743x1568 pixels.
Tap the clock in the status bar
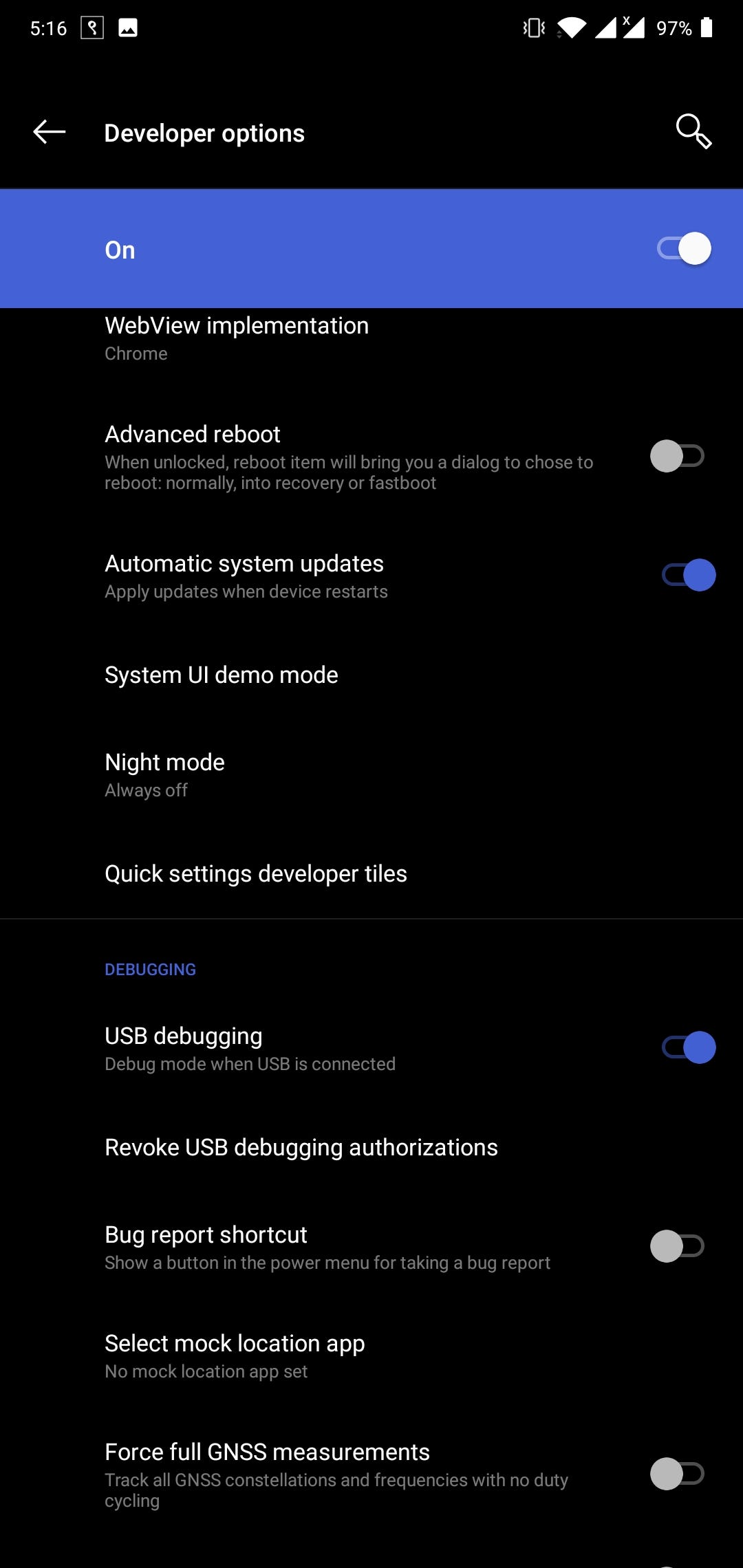48,28
